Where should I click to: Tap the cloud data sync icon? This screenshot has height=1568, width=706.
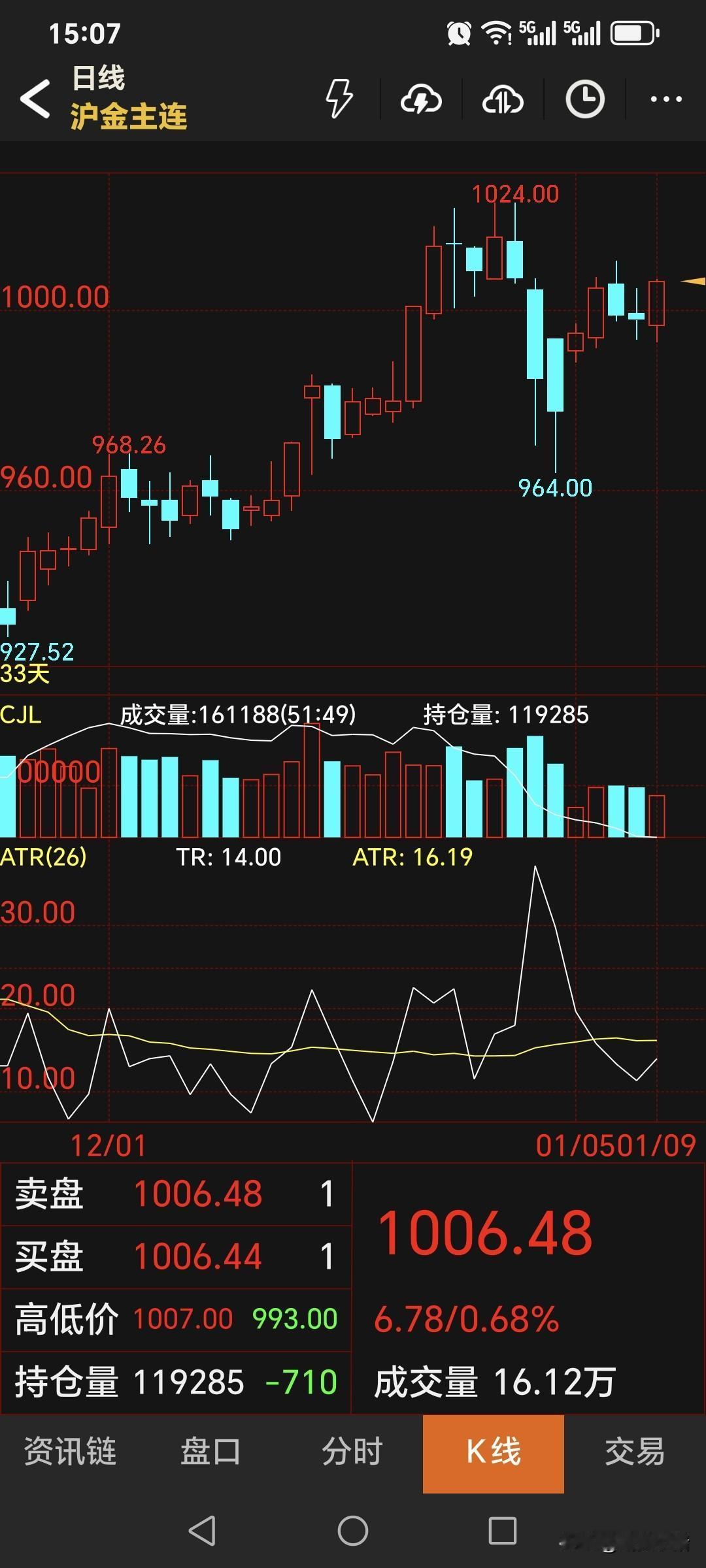(x=502, y=101)
